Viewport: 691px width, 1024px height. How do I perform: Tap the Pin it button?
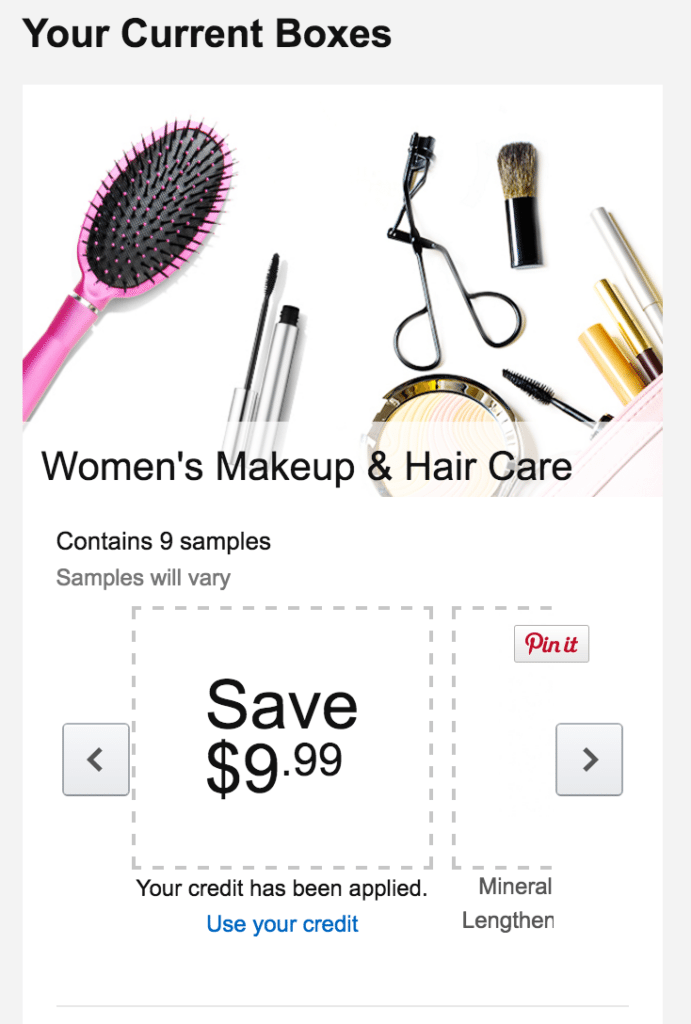pos(551,644)
